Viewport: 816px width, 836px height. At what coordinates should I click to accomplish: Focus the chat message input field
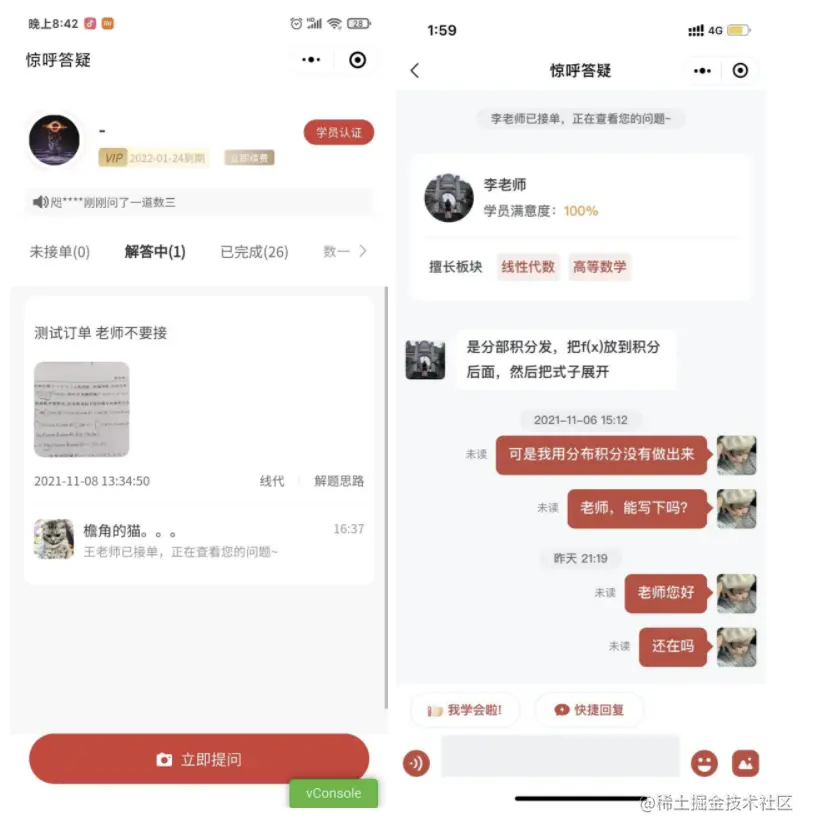[x=560, y=757]
